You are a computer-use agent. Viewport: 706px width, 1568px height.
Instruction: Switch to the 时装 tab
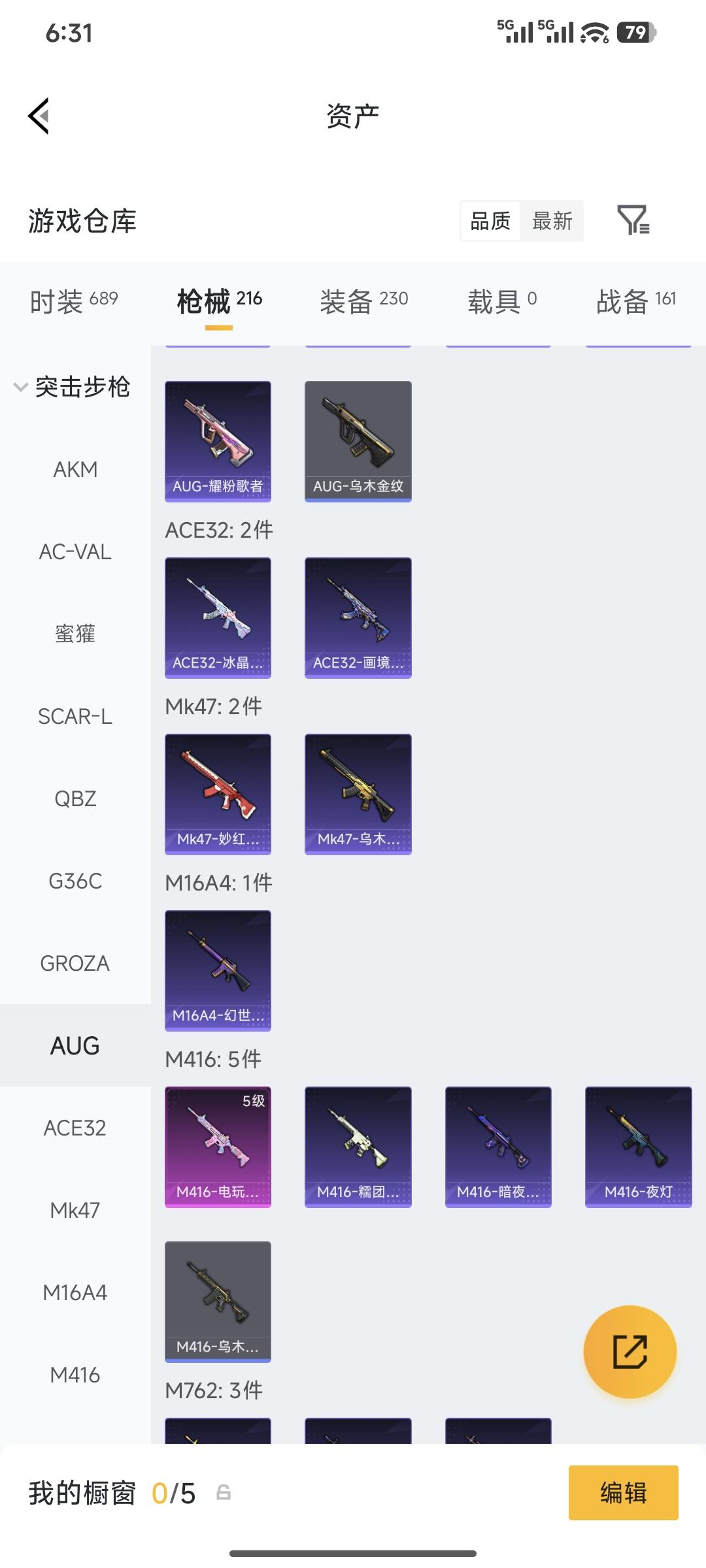74,301
